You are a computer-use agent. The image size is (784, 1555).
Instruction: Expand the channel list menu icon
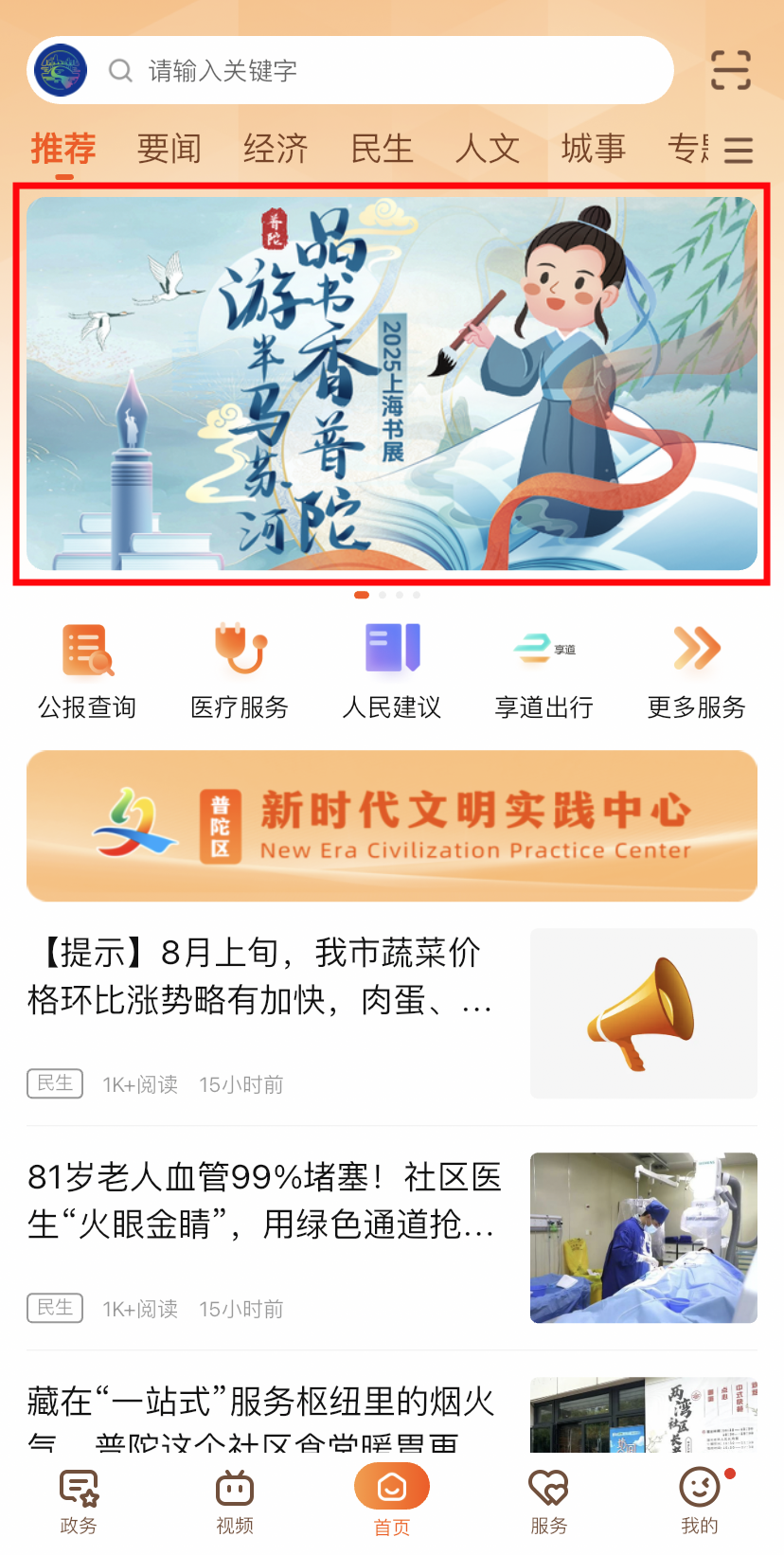739,150
